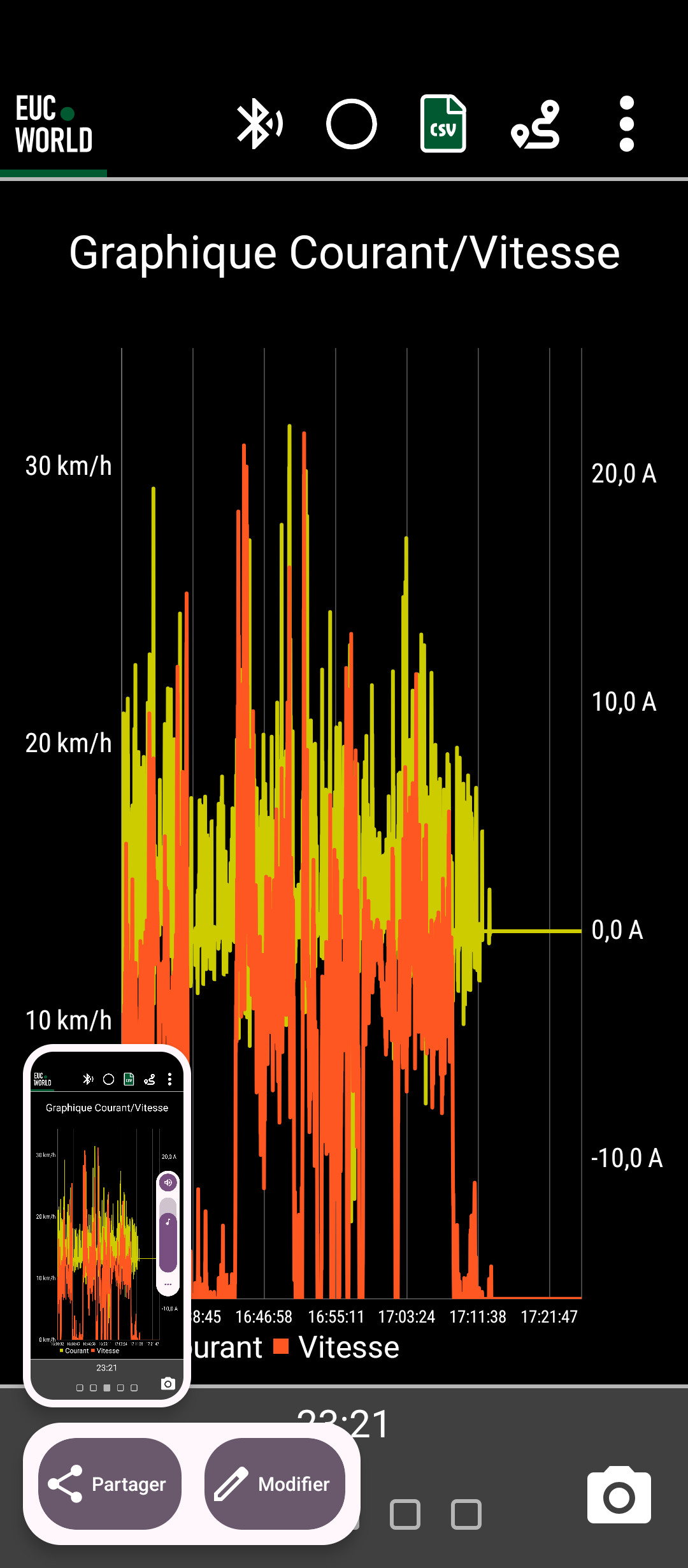The width and height of the screenshot is (688, 1568).
Task: Start recording with the circle icon
Action: [352, 124]
